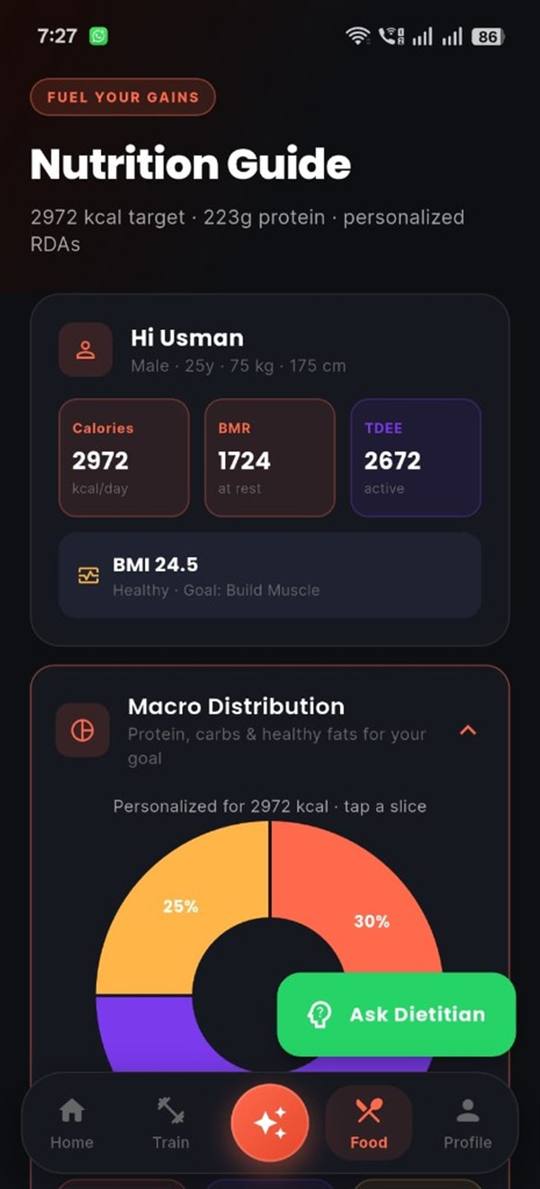Go to the Profile tab
Viewport: 540px width, 1189px height.
tap(467, 1123)
